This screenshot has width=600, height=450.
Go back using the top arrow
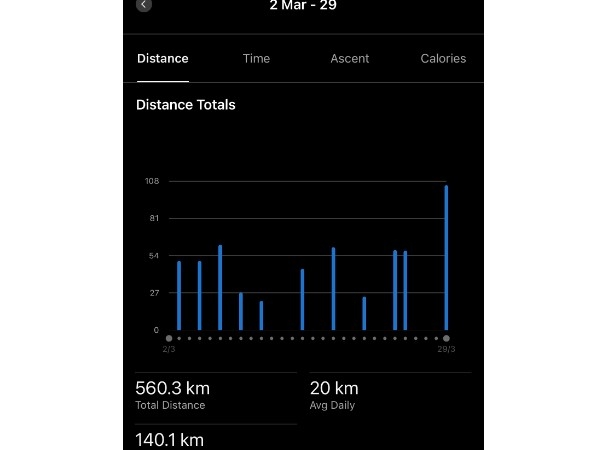click(x=145, y=5)
